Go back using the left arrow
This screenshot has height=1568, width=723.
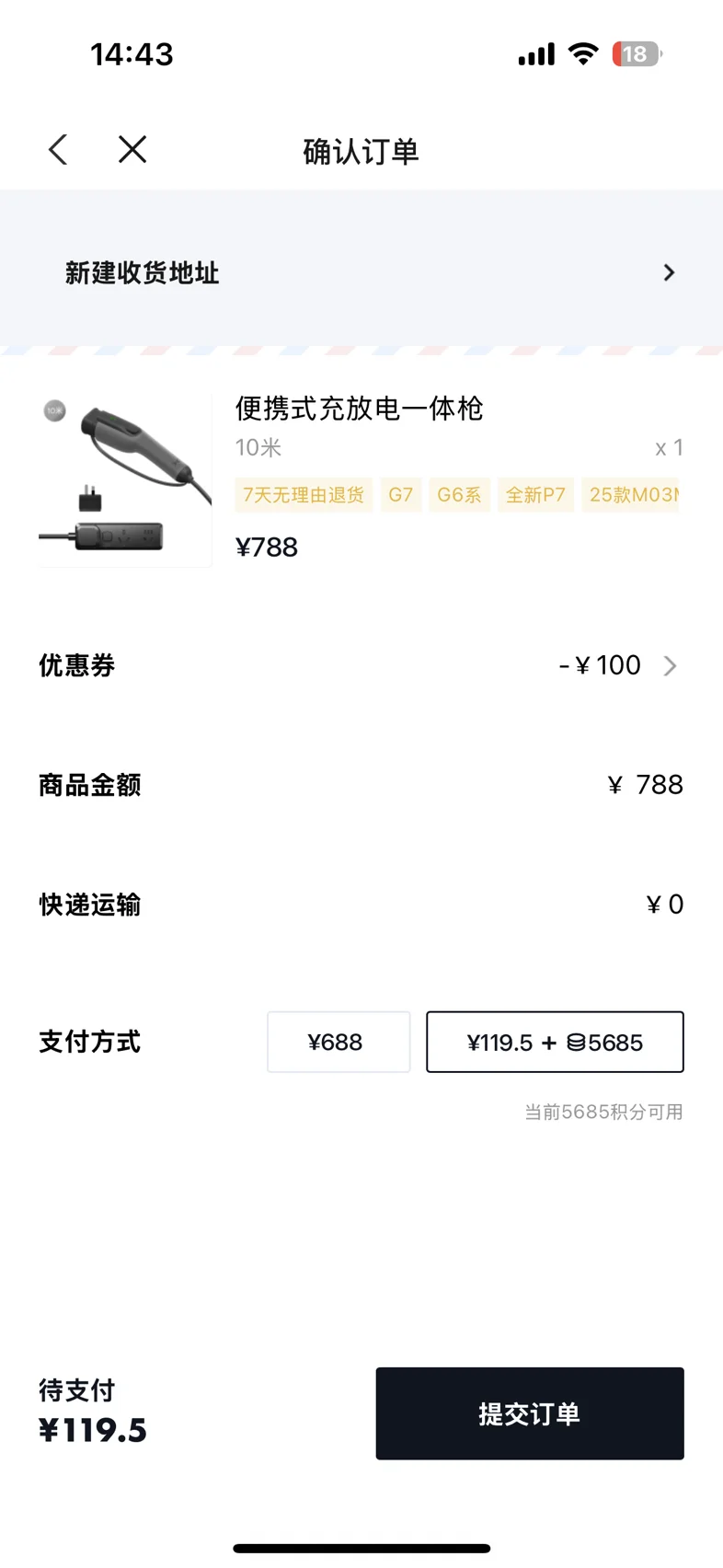click(x=58, y=150)
